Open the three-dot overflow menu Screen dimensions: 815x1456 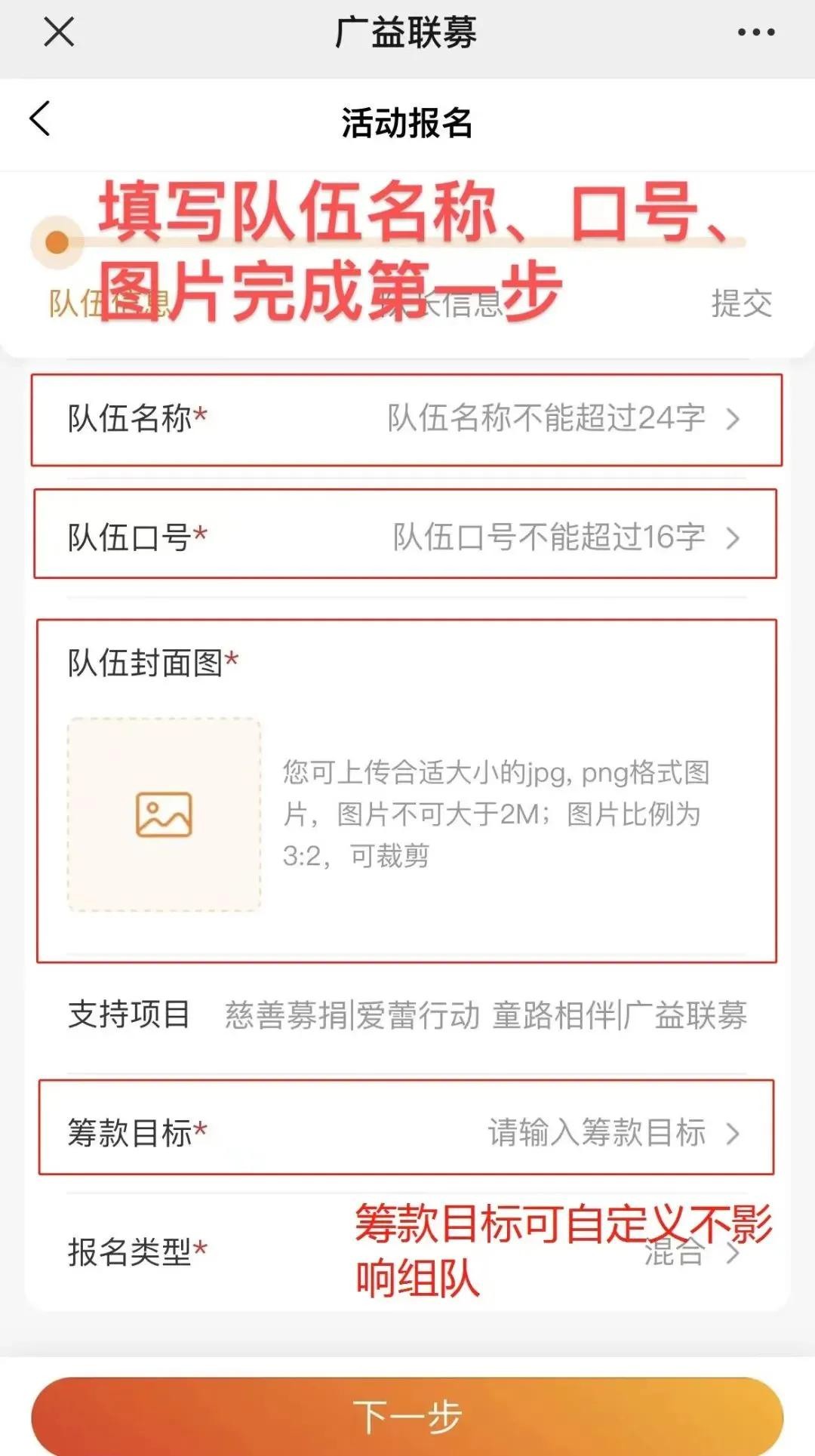[x=755, y=32]
